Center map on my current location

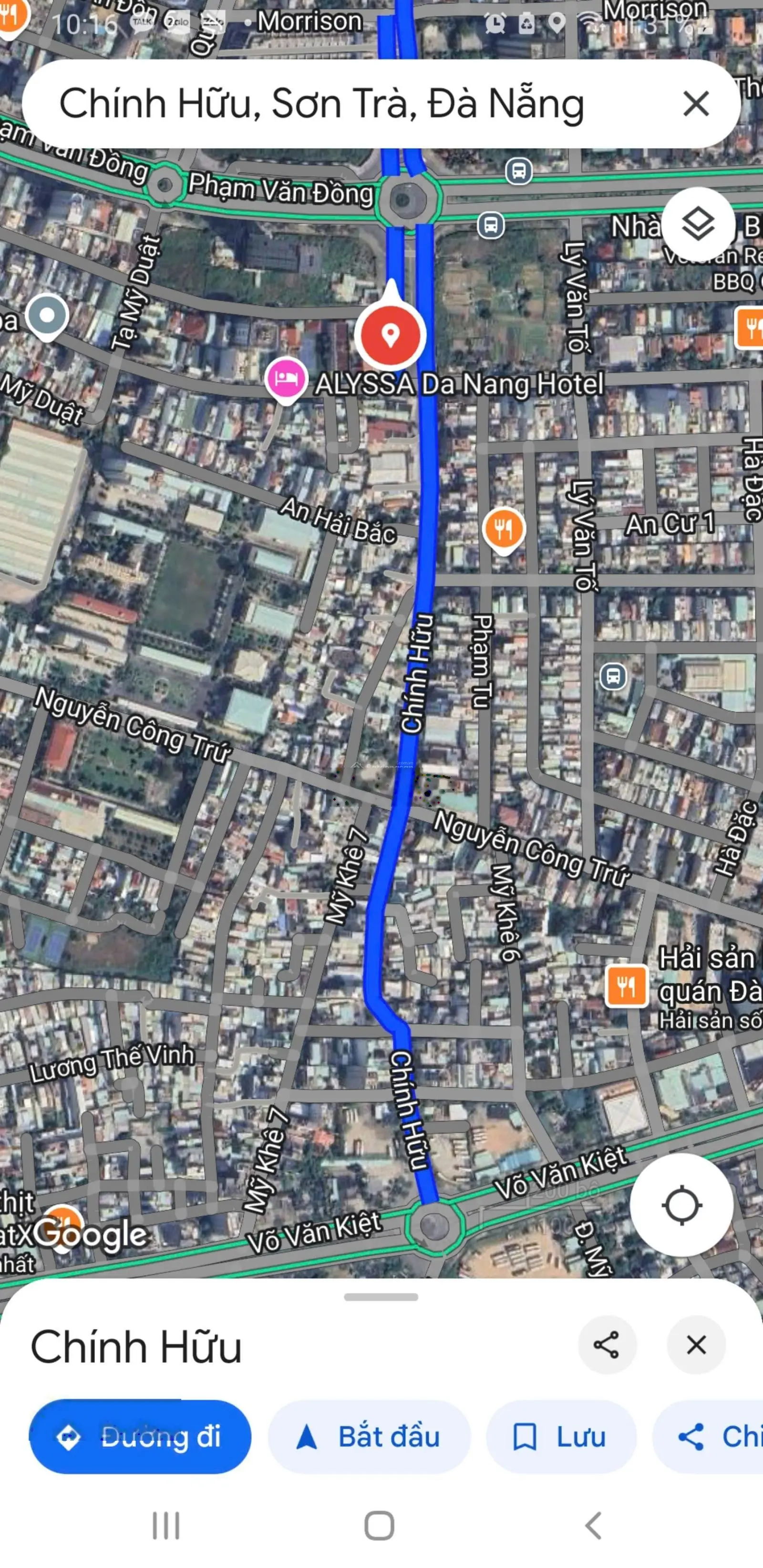click(681, 1205)
